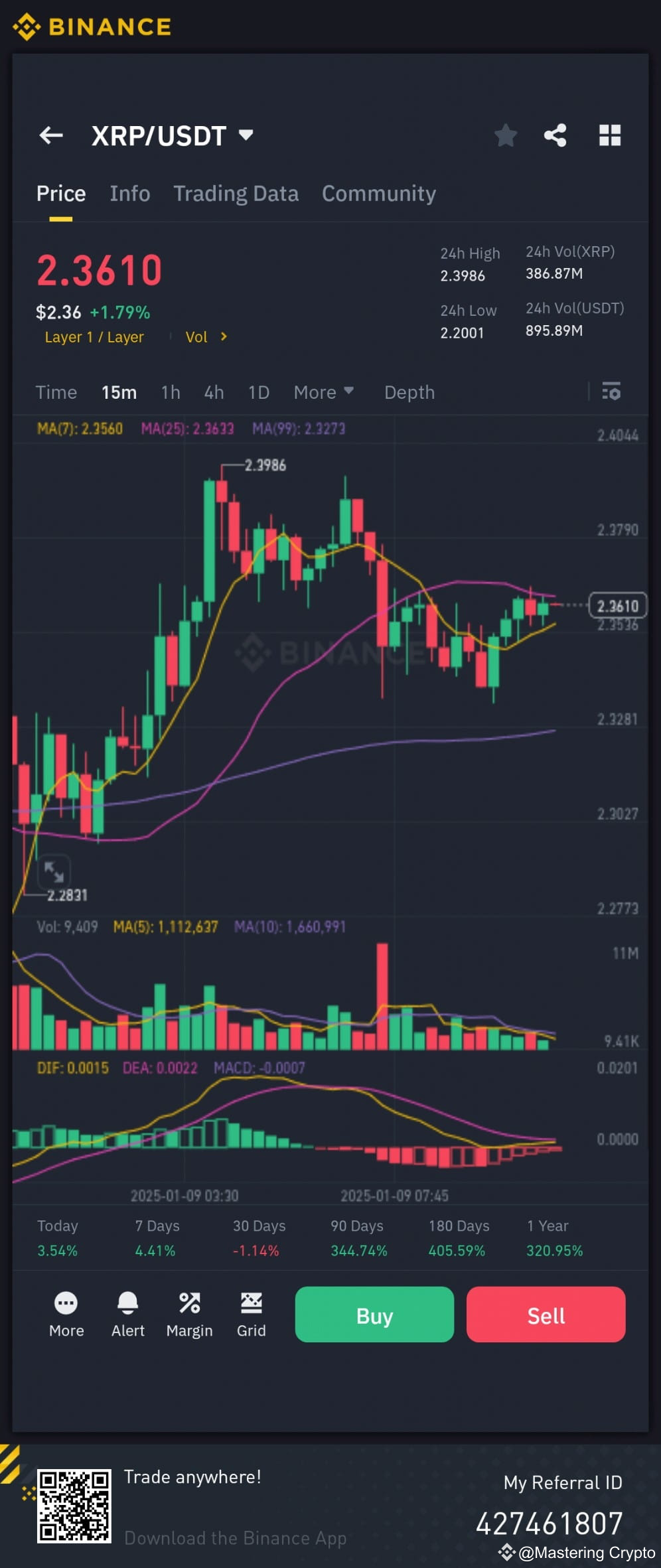Image resolution: width=661 pixels, height=1568 pixels.
Task: Open the Vol indicator chevron selector
Action: [x=224, y=337]
